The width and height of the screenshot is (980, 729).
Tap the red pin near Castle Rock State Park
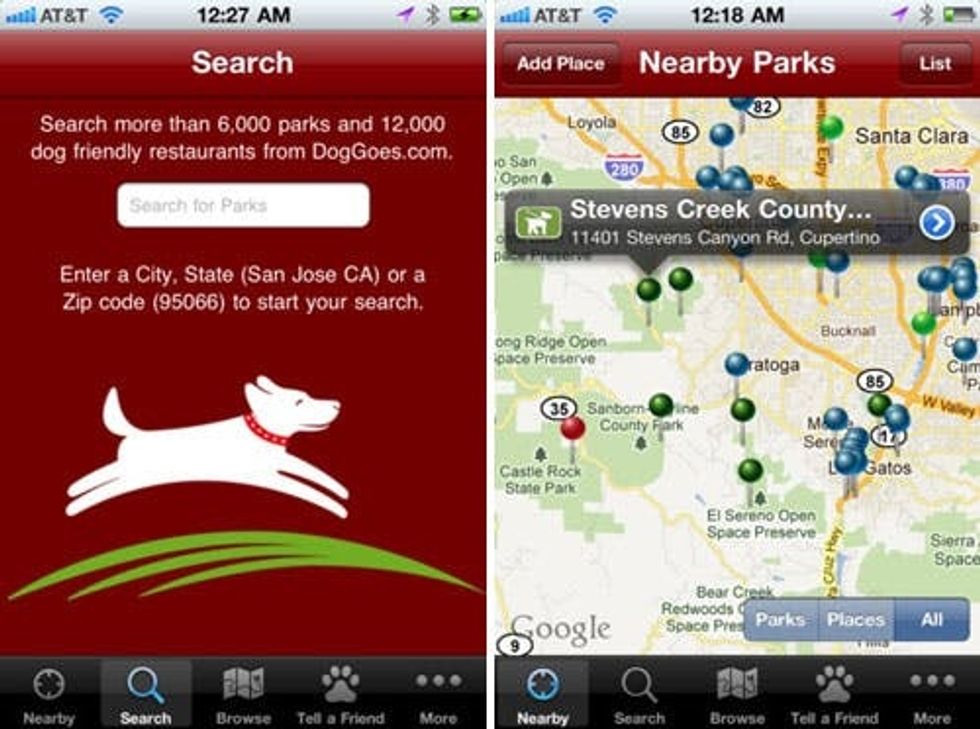click(573, 430)
